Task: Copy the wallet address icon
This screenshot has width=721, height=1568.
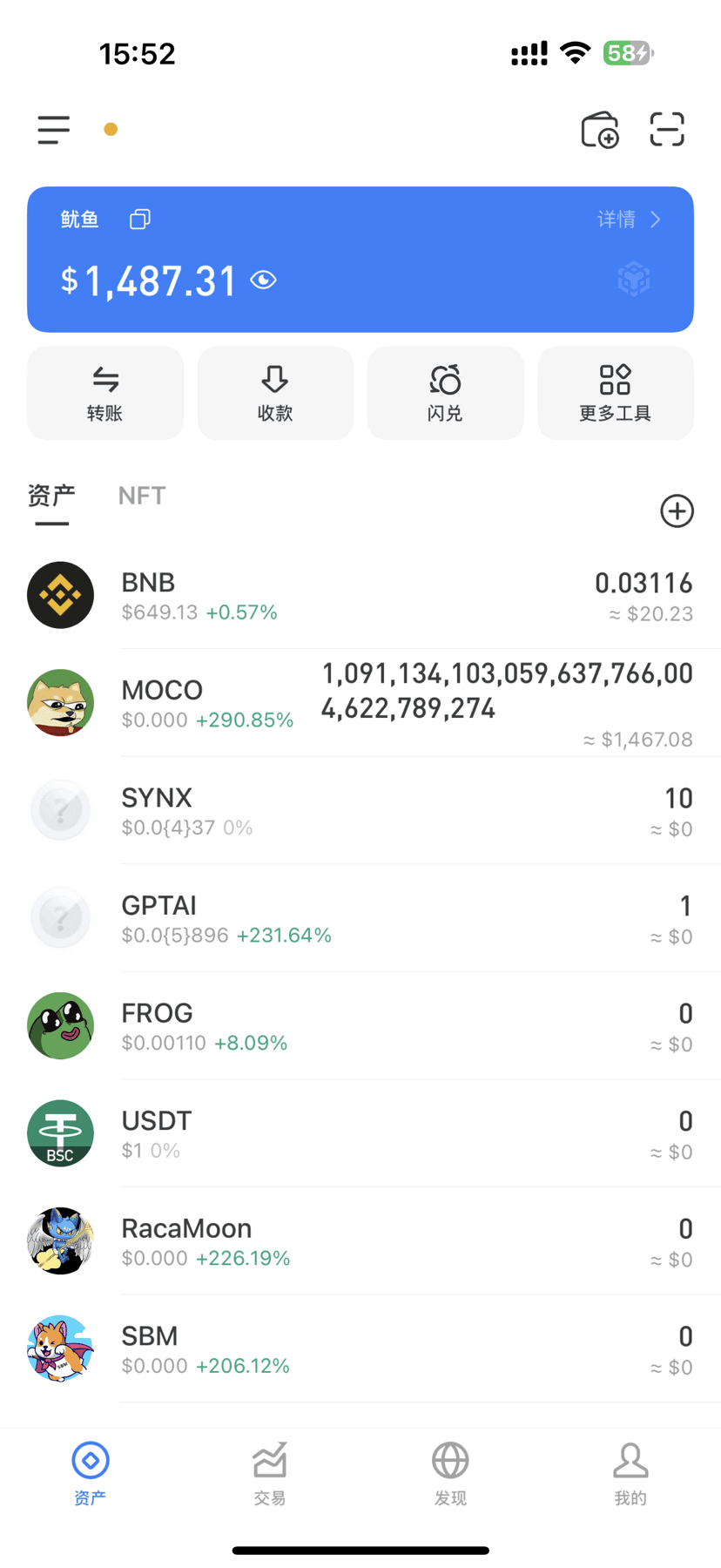Action: 140,219
